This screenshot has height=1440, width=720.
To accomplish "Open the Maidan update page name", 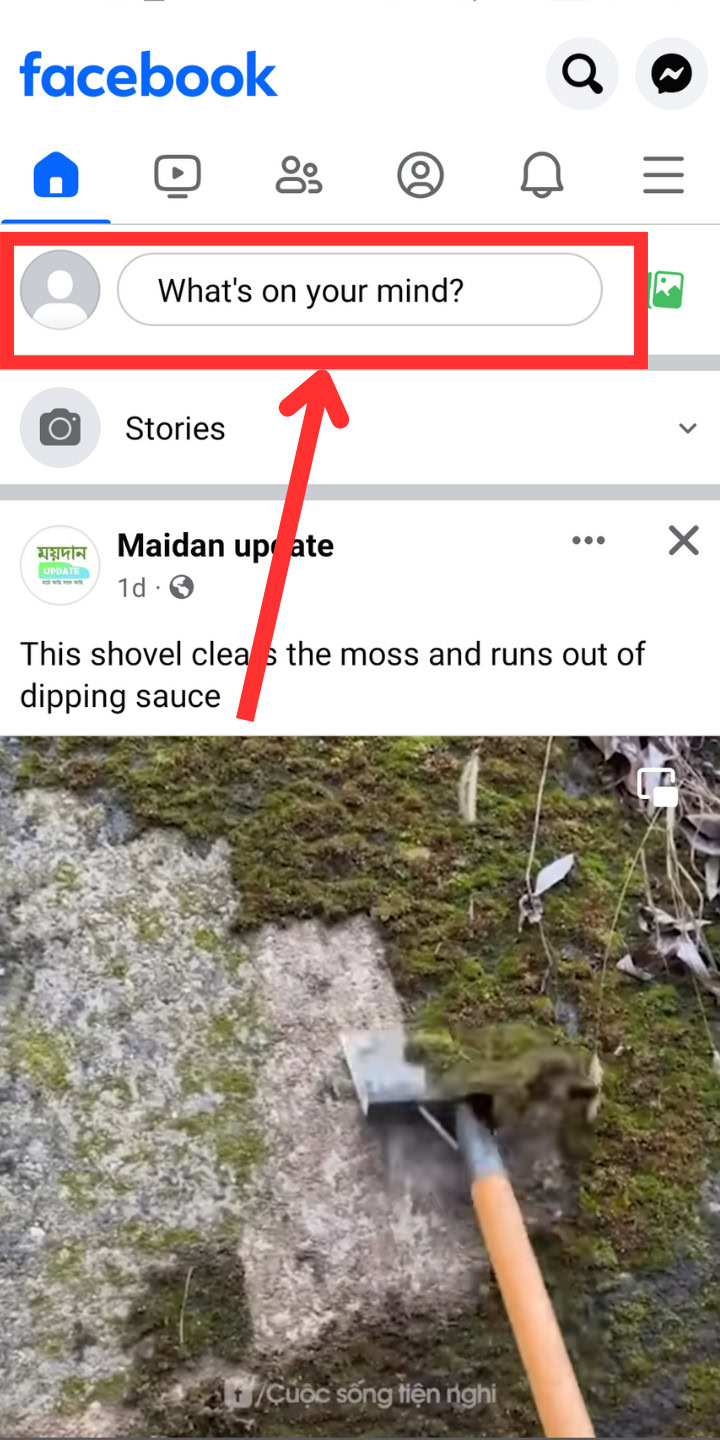I will tap(225, 546).
